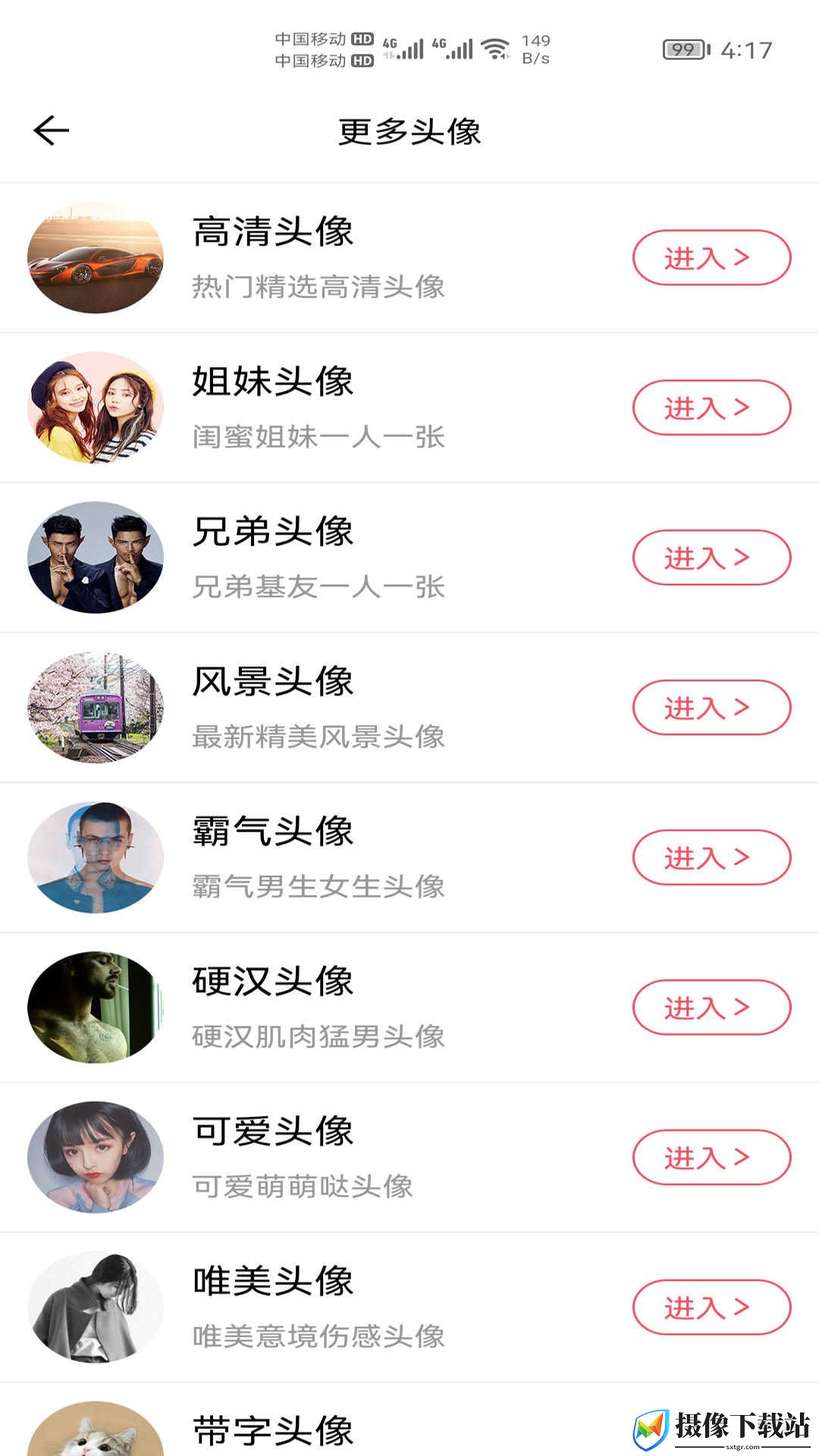Open 风景头像 with its 进入 button

711,708
